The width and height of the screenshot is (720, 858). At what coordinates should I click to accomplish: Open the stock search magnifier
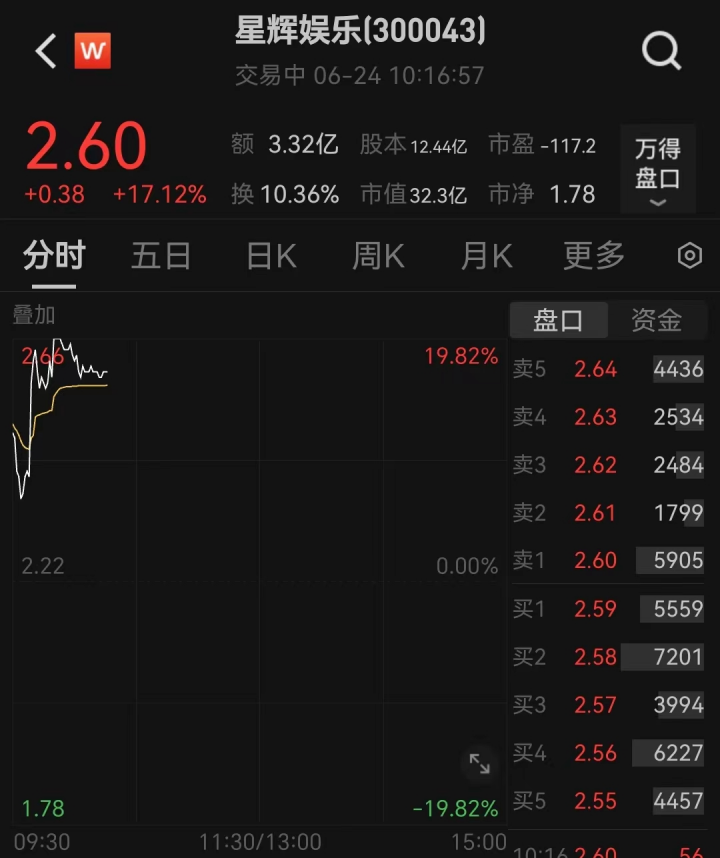click(661, 50)
